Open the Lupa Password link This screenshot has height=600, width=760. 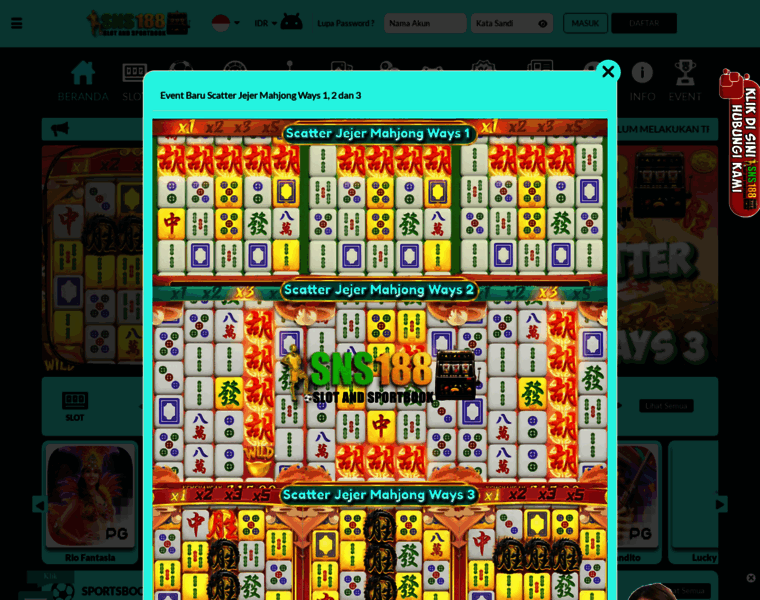346,23
